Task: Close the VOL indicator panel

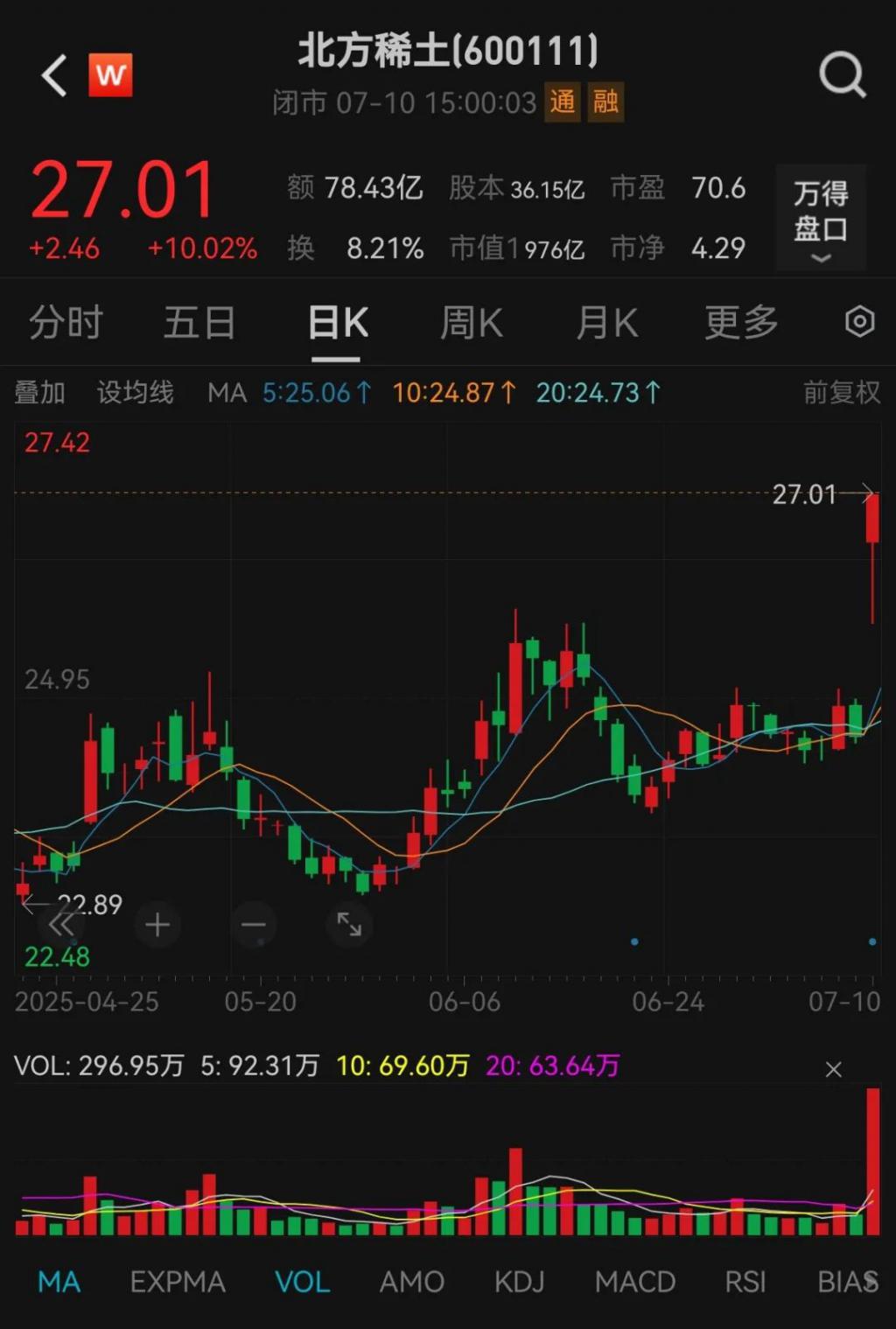Action: click(x=833, y=1069)
